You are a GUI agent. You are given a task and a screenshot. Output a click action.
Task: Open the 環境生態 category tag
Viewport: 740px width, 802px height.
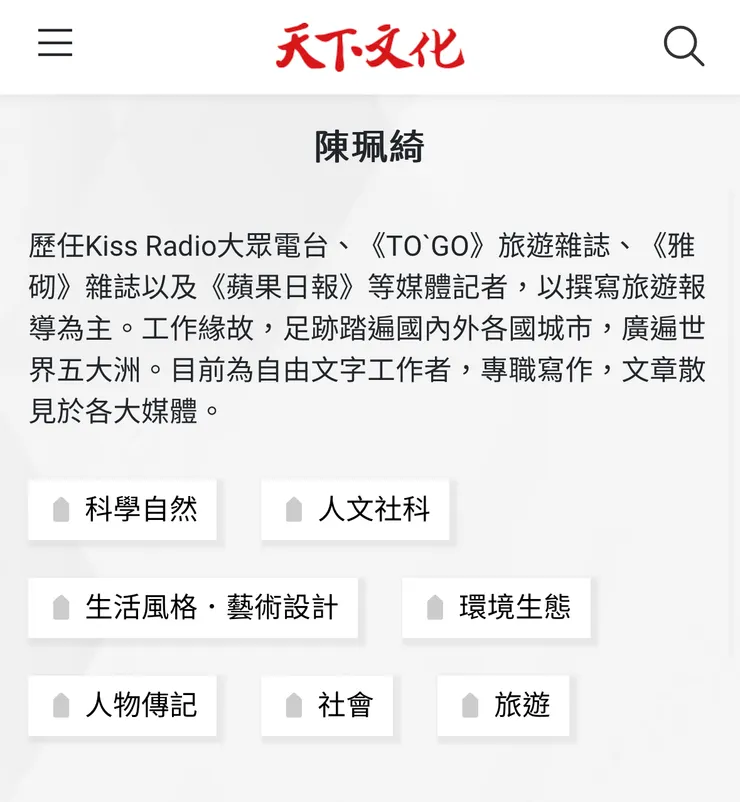pos(497,607)
